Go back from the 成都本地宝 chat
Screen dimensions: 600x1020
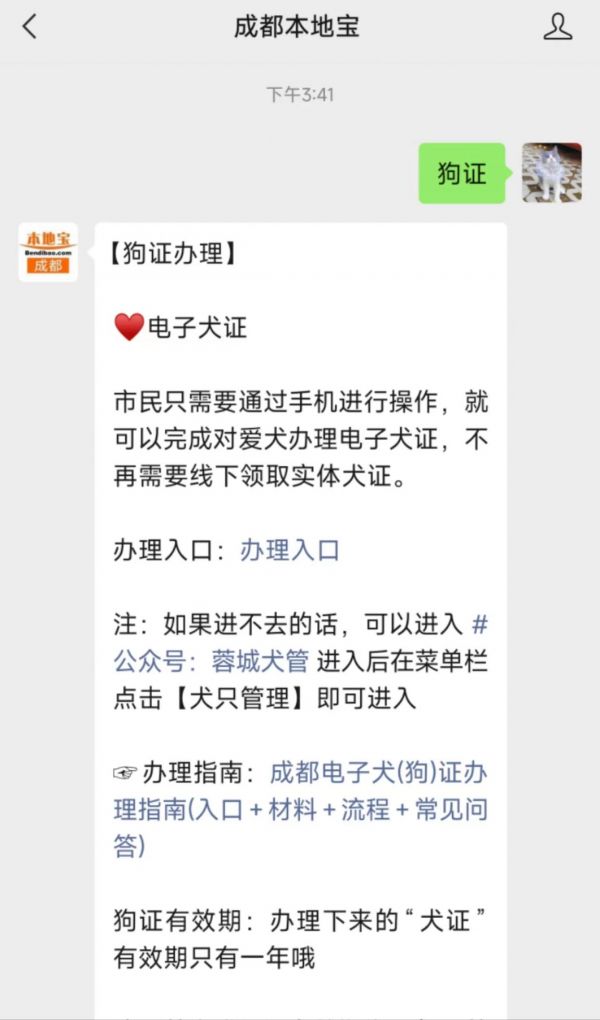pyautogui.click(x=30, y=27)
